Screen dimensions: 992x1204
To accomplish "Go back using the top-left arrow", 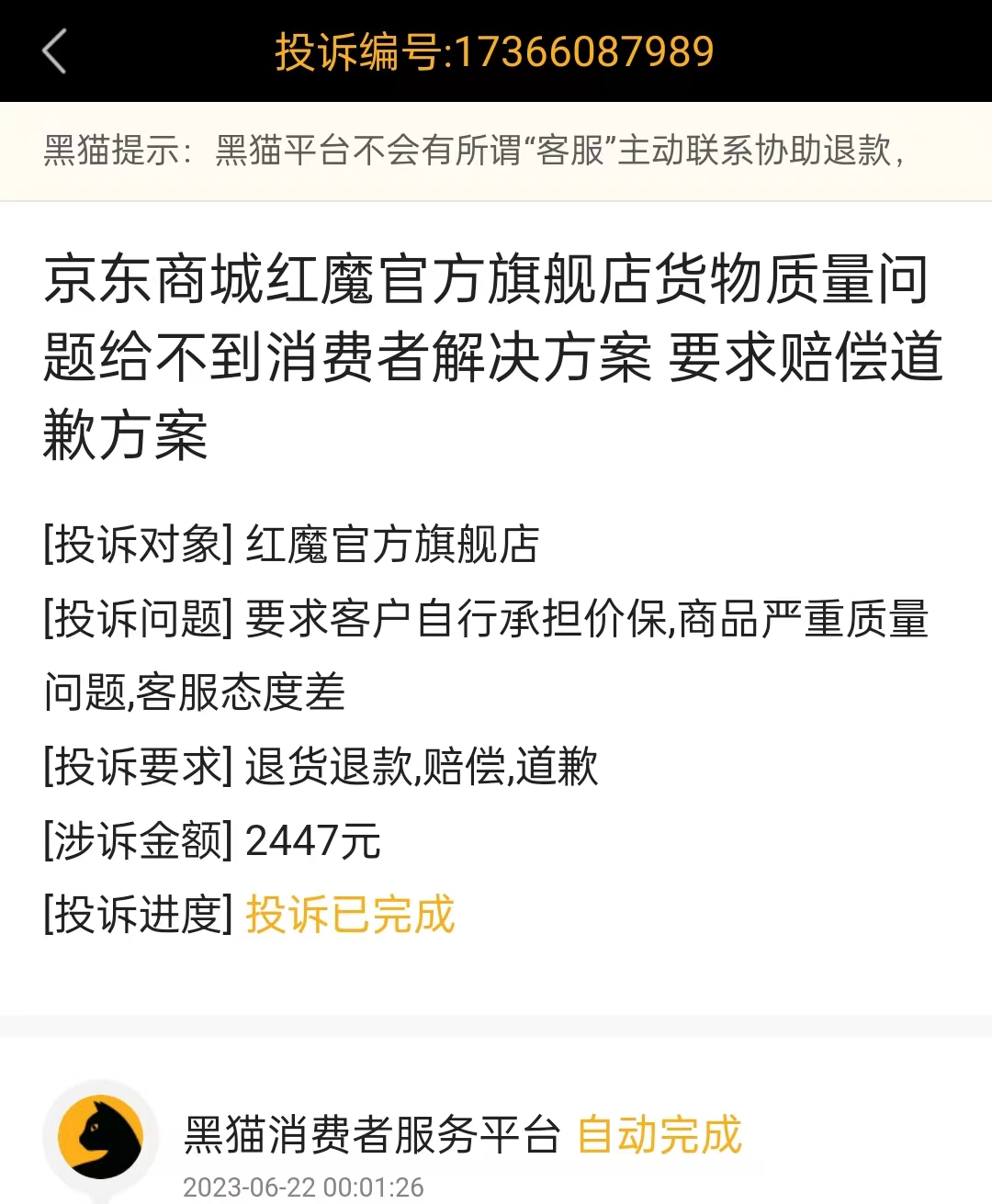I will tap(55, 51).
